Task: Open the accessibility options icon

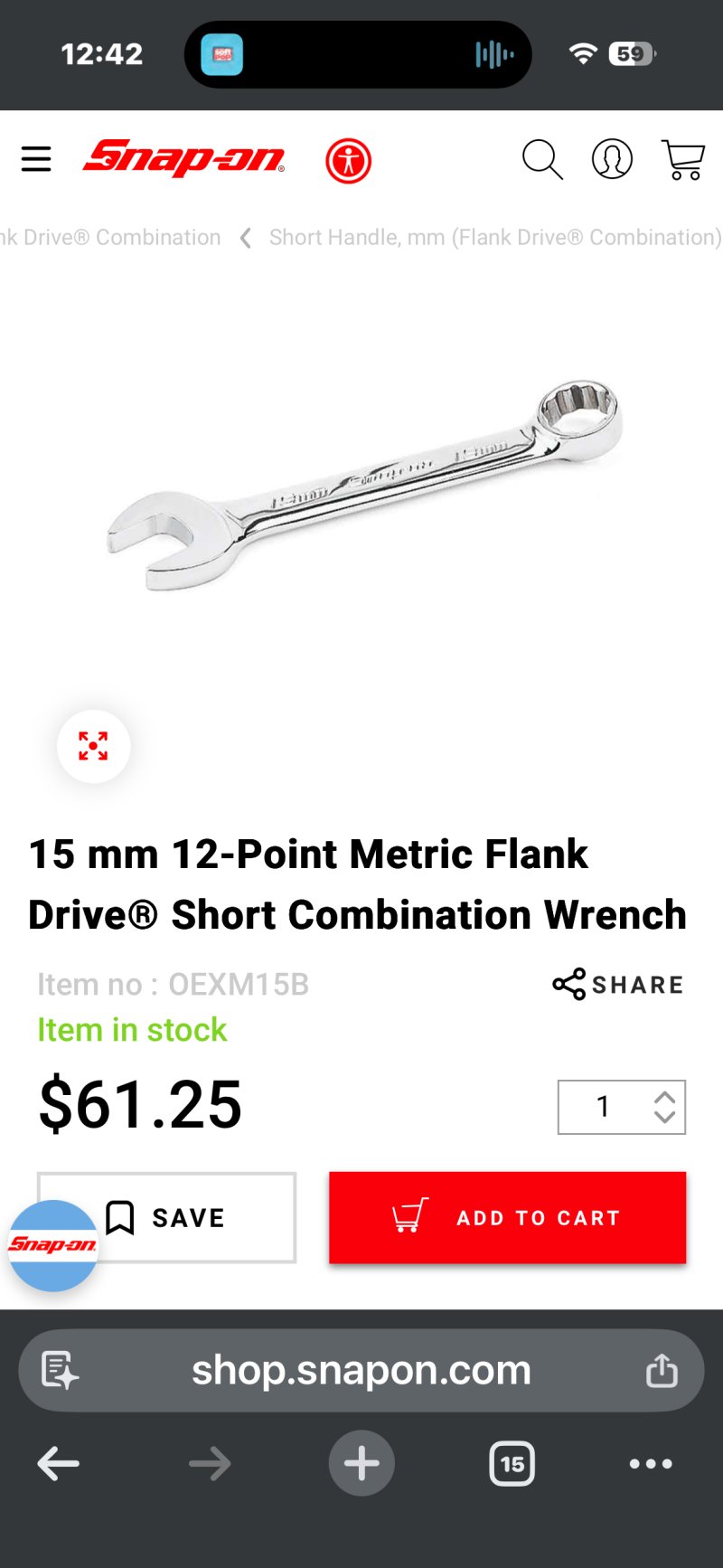Action: tap(348, 161)
